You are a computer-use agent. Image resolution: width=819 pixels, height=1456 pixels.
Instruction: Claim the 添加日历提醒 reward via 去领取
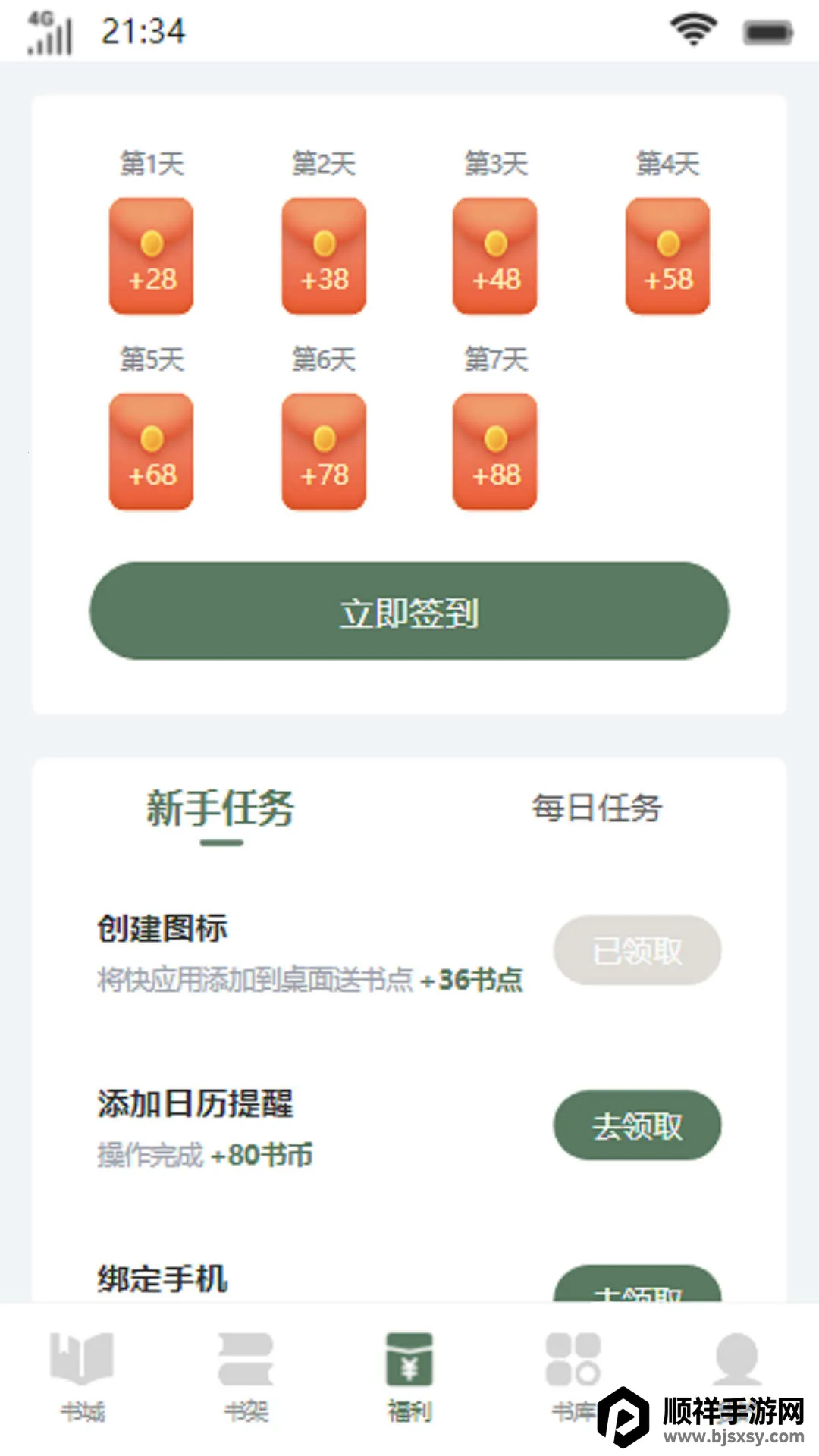(637, 1125)
